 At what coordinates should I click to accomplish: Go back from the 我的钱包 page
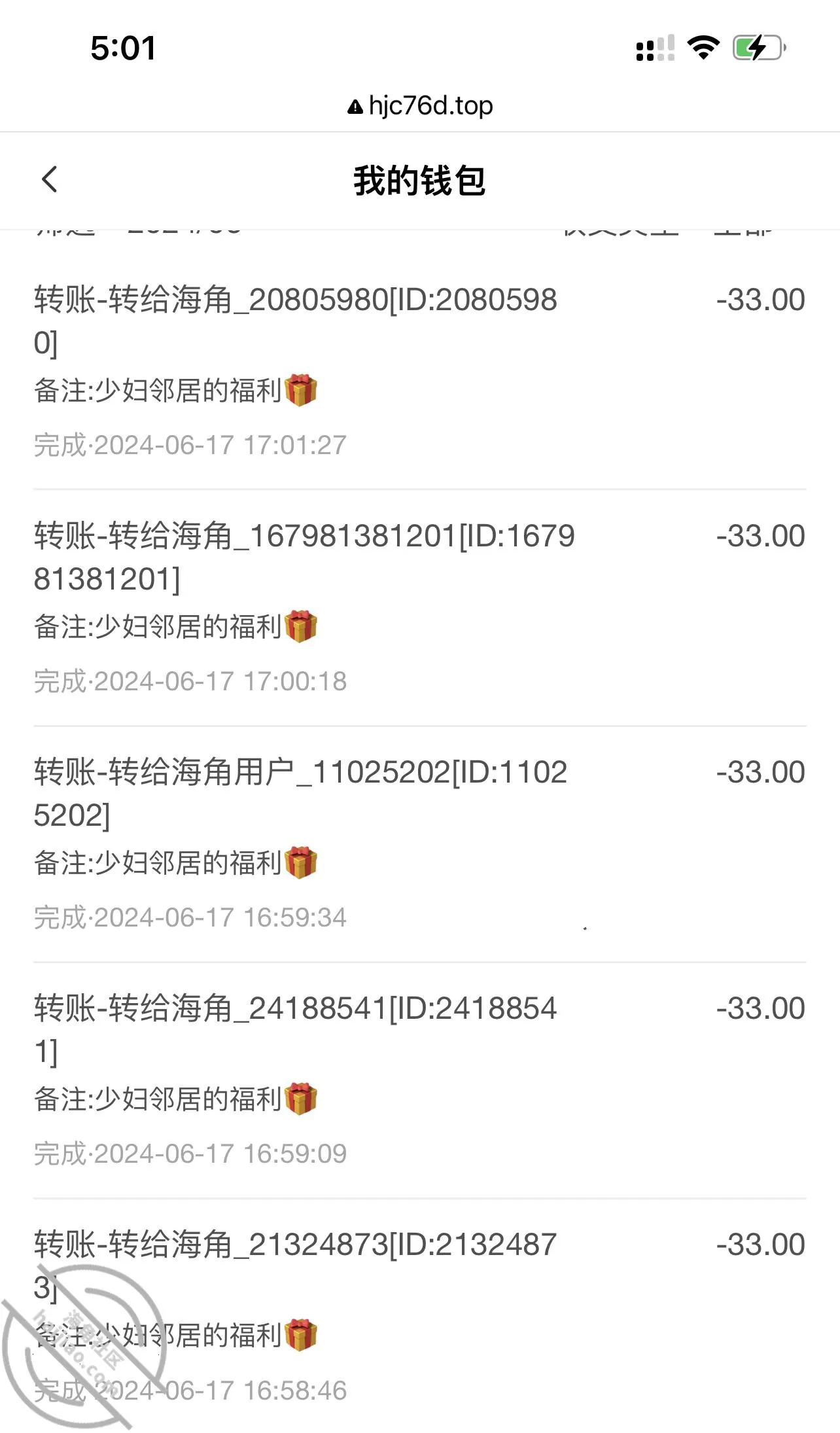[50, 179]
